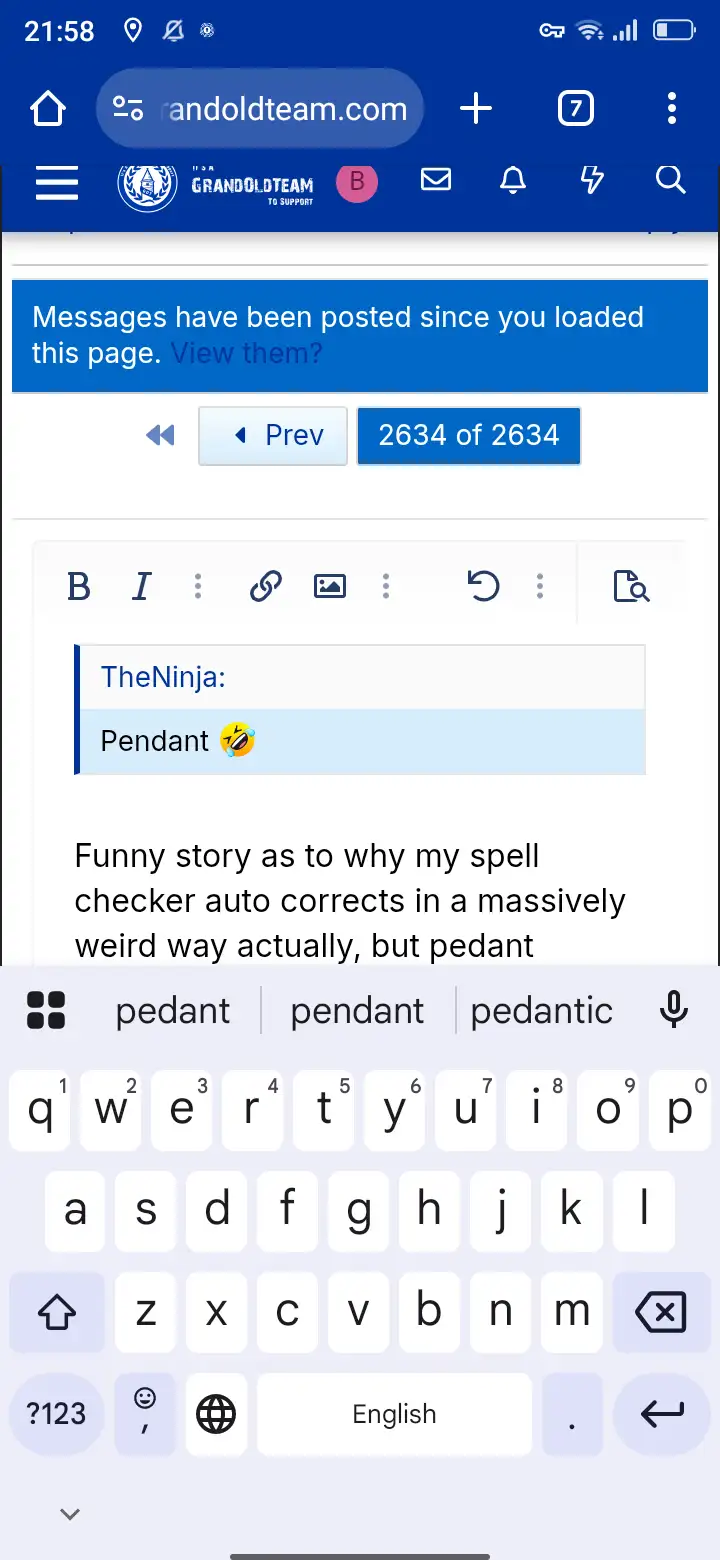Open a new browser tab
This screenshot has width=720, height=1560.
click(x=476, y=109)
